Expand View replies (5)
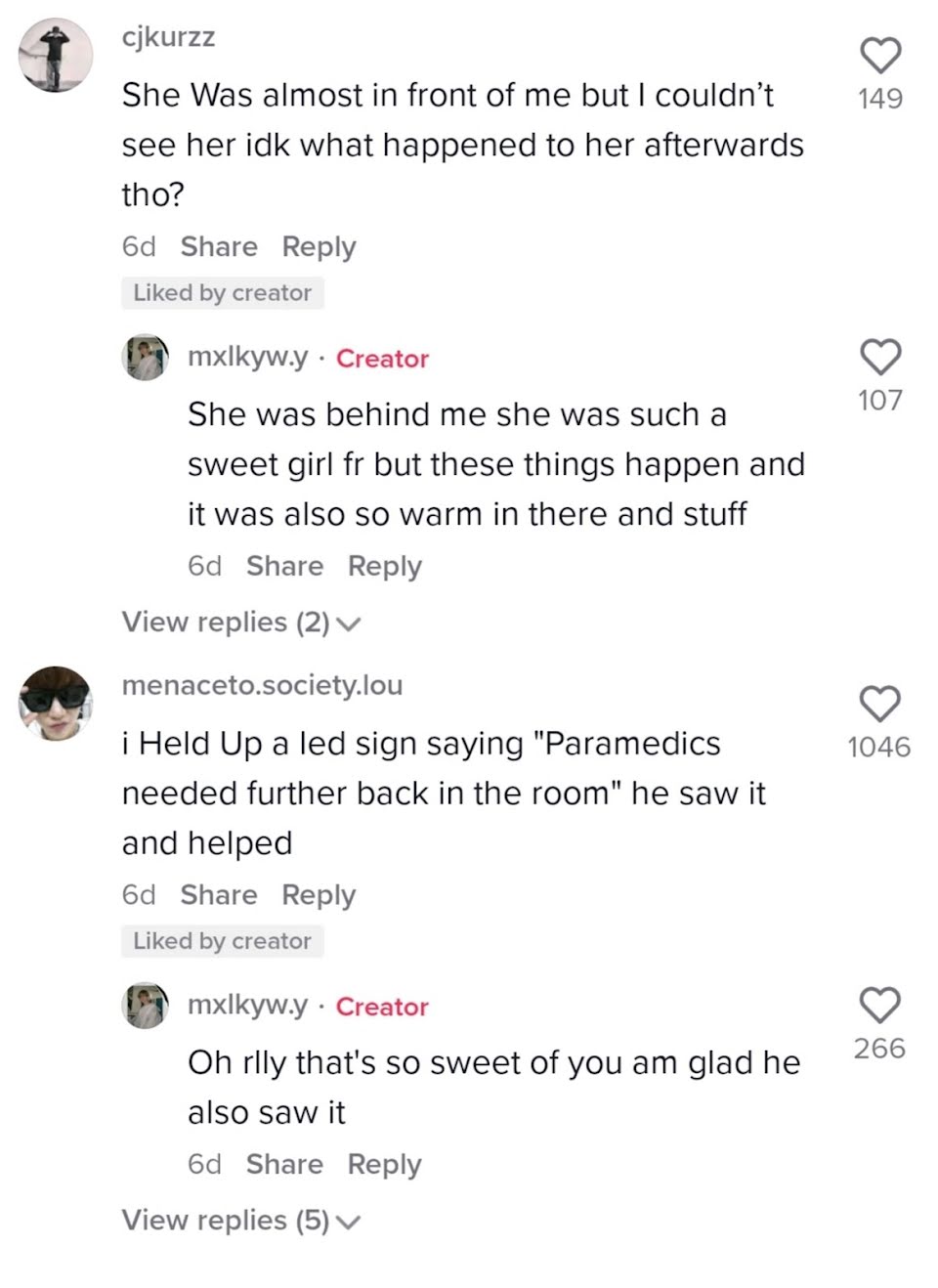Image resolution: width=938 pixels, height=1288 pixels. click(x=240, y=1221)
